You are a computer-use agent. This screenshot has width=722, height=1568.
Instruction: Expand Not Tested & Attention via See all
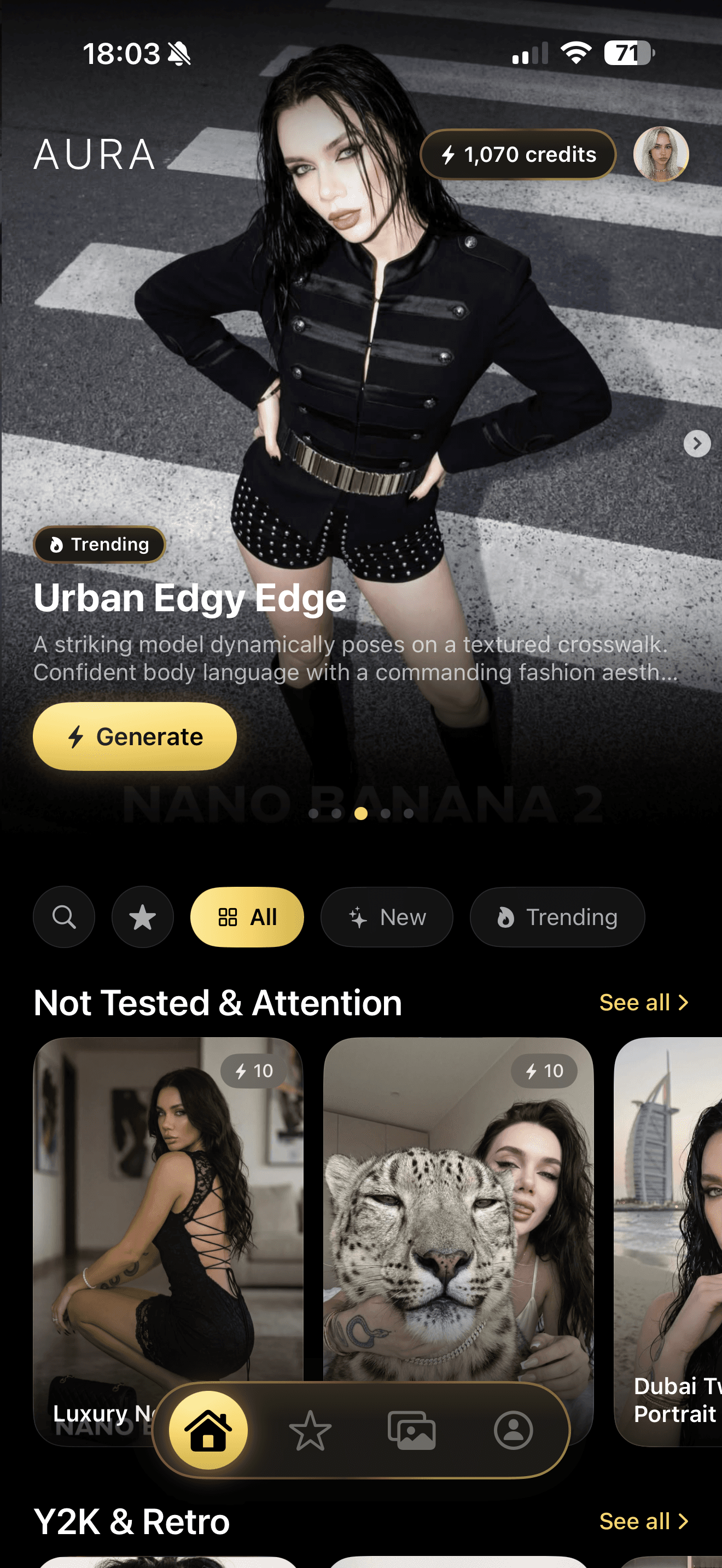(x=643, y=1002)
